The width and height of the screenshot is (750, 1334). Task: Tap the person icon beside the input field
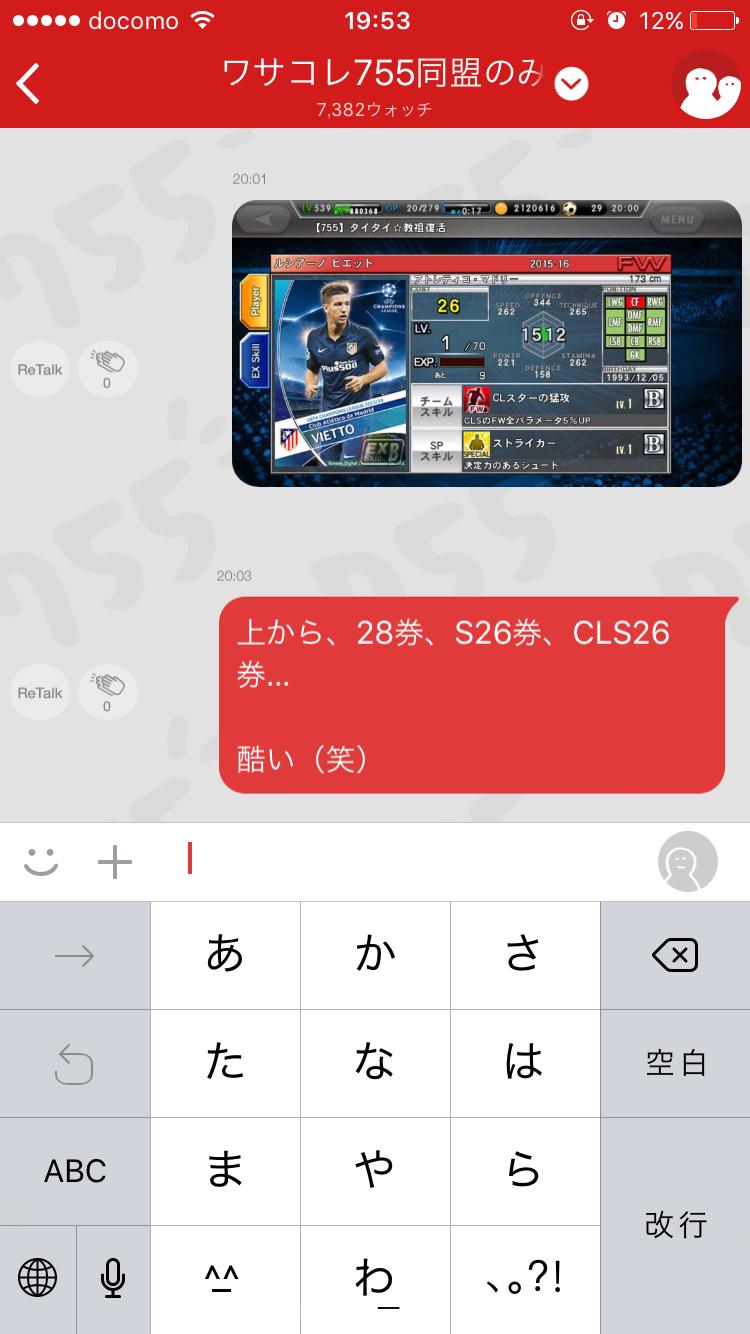(687, 861)
